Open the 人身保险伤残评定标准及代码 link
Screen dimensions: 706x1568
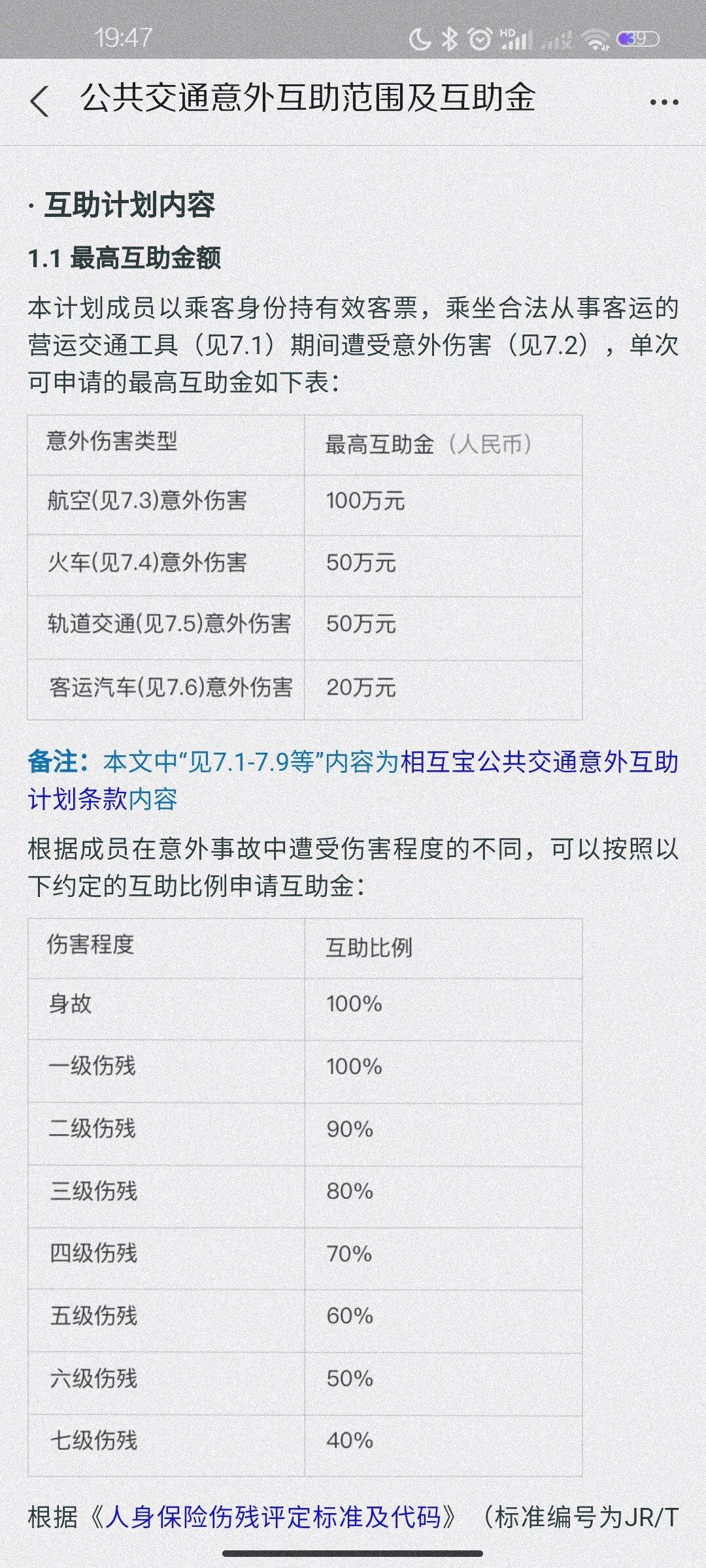(272, 1517)
